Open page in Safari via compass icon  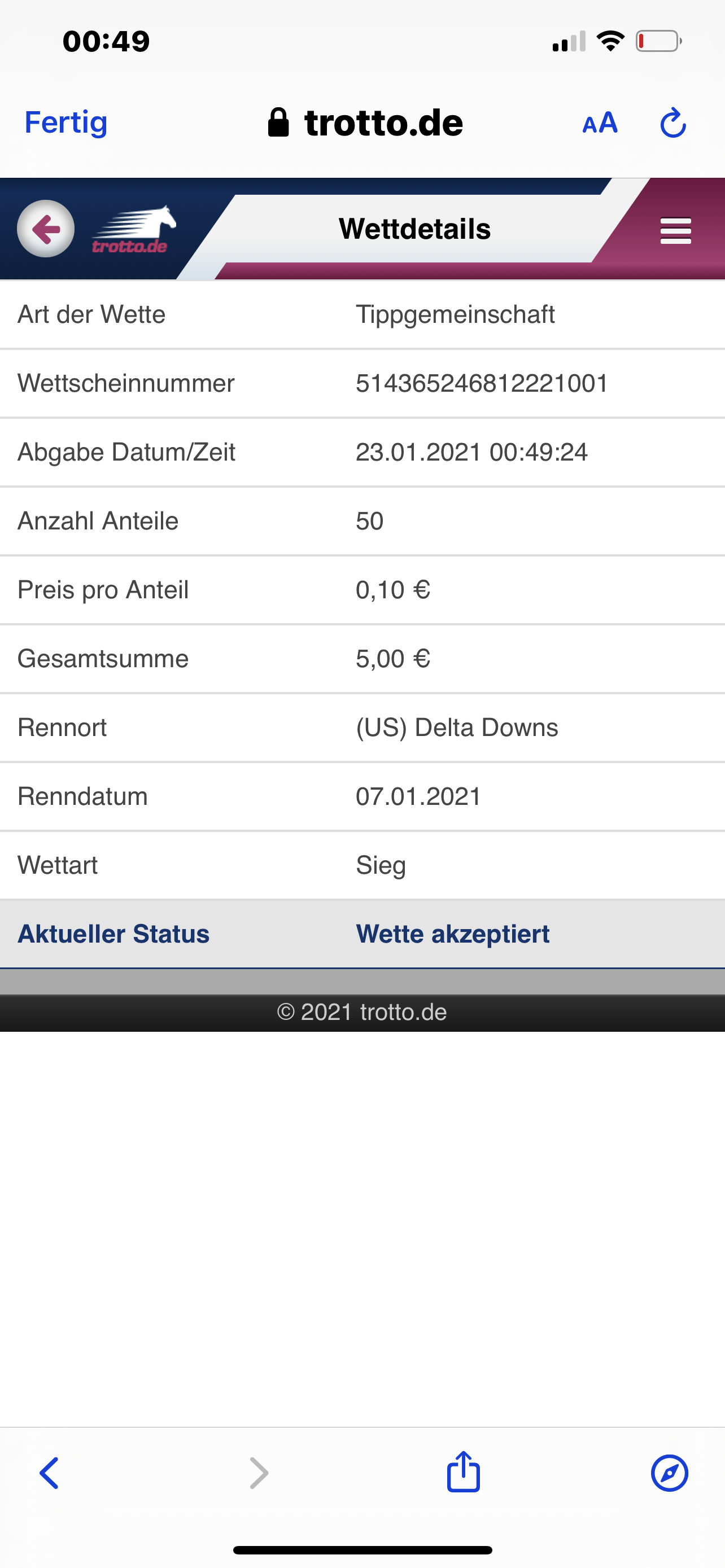click(x=670, y=1473)
